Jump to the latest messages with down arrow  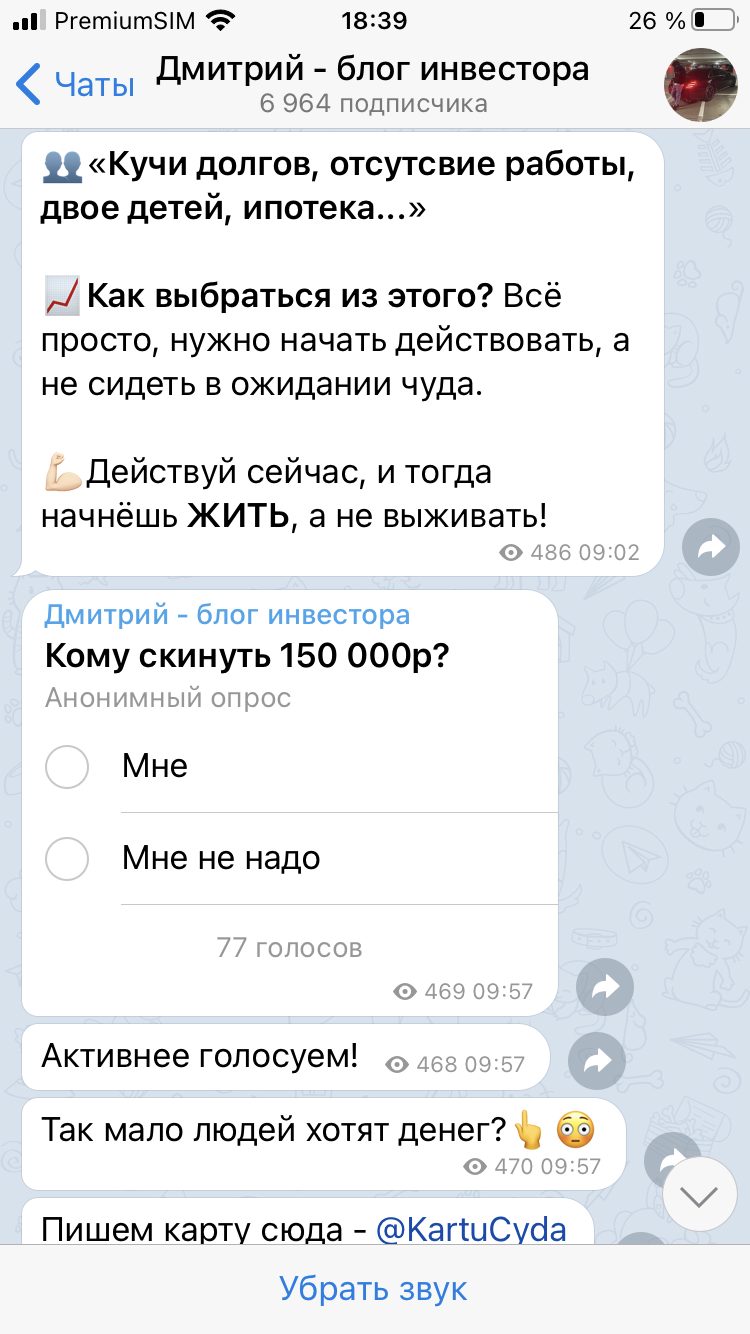[x=699, y=1196]
